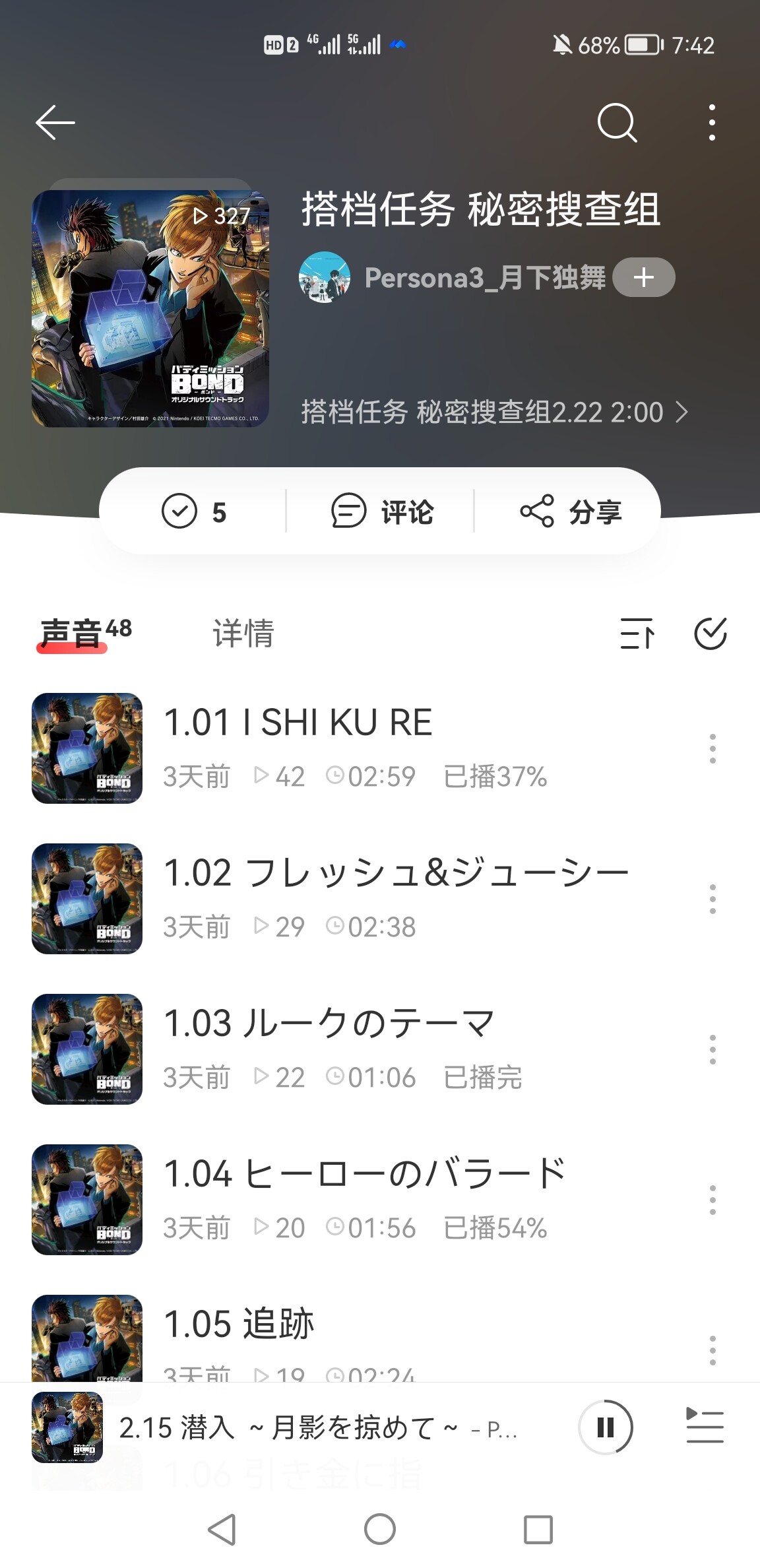
Task: Go back using the top arrow
Action: [55, 123]
